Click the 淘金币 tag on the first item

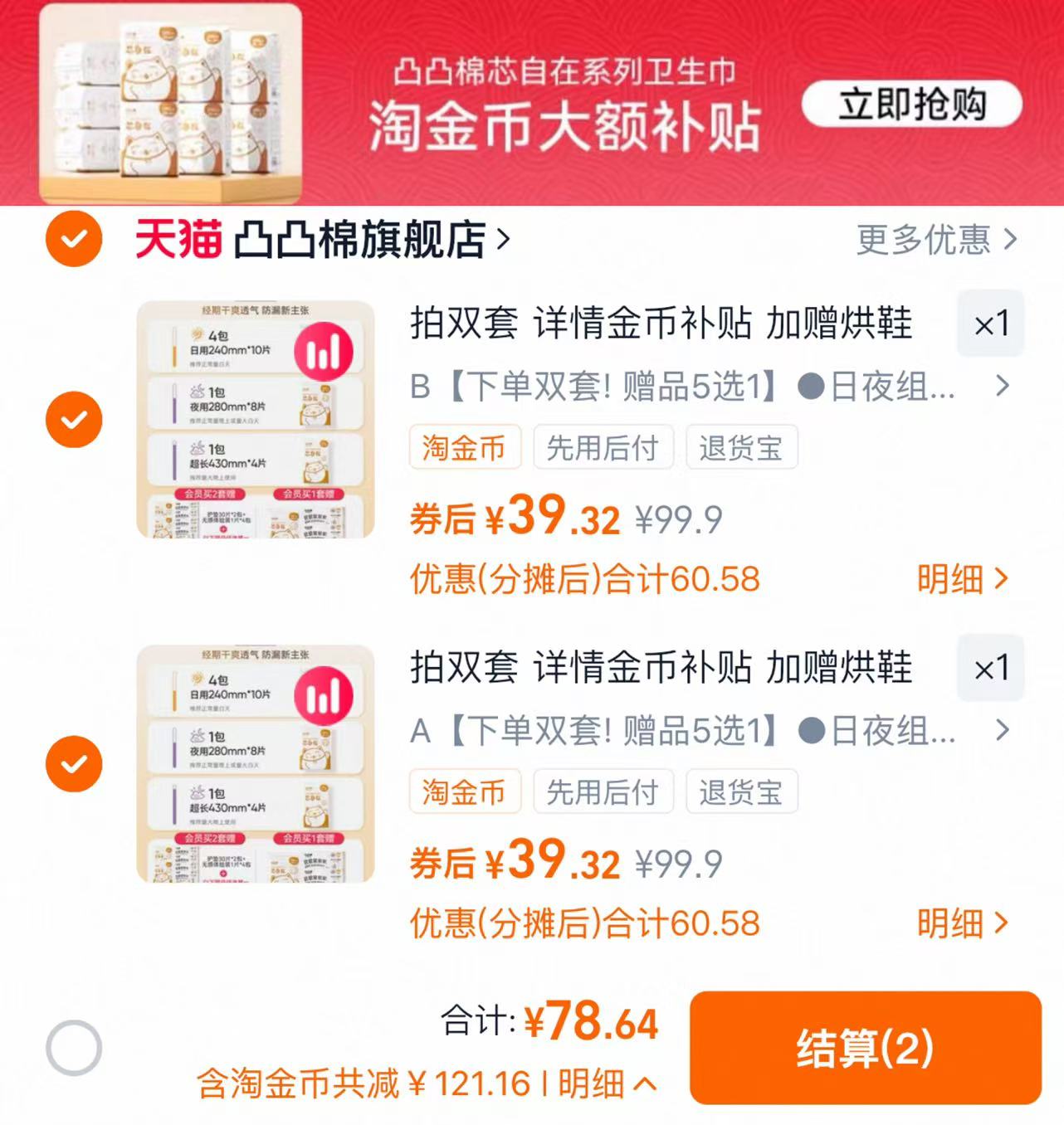pyautogui.click(x=465, y=447)
